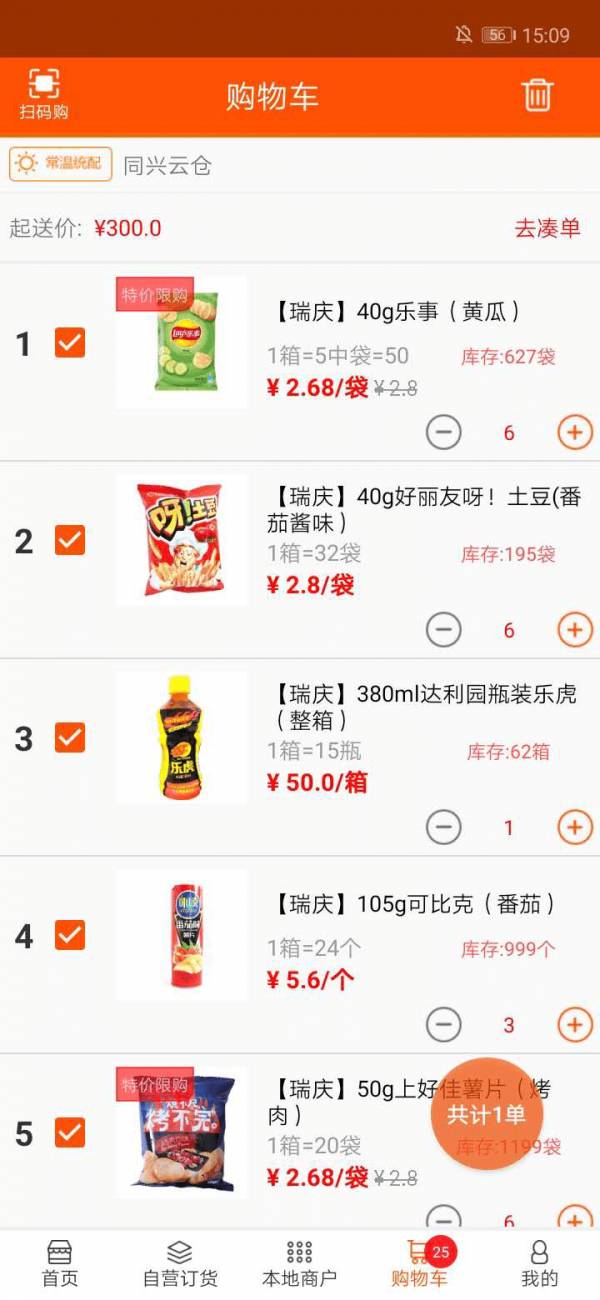
Task: Reduce quantity of 好丽友呀!土豆
Action: (444, 630)
